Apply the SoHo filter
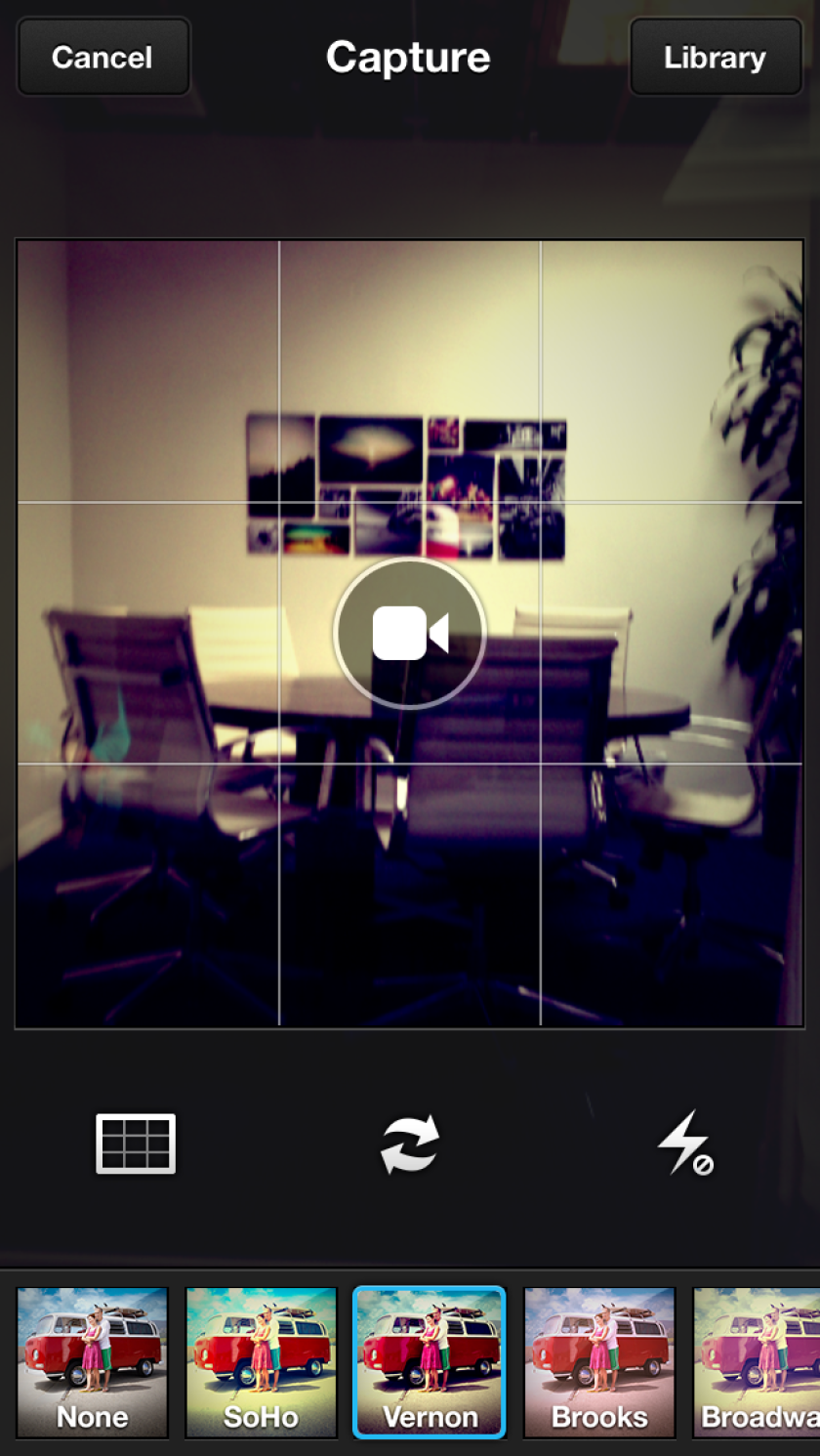This screenshot has width=820, height=1456. pyautogui.click(x=262, y=1362)
